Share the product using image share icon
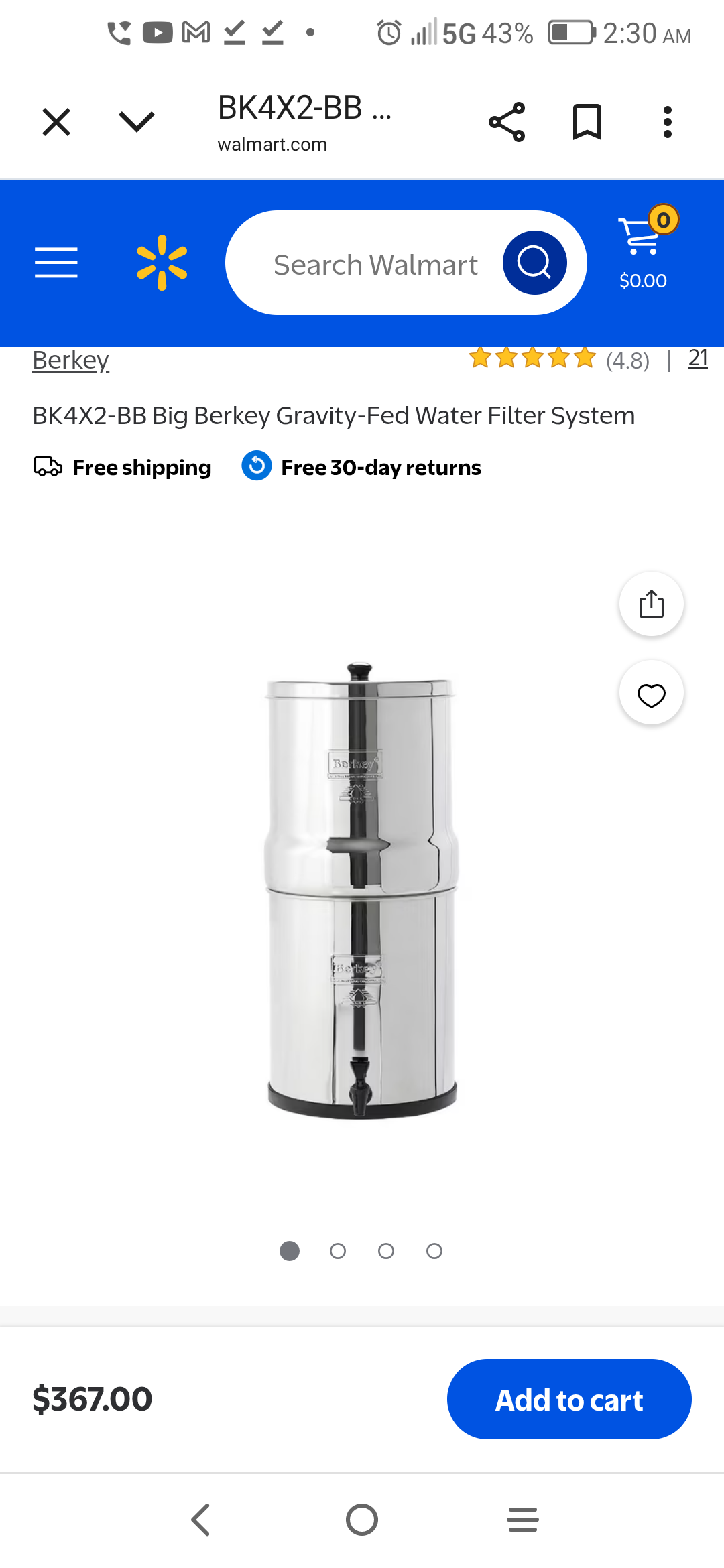The width and height of the screenshot is (724, 1568). pos(651,604)
